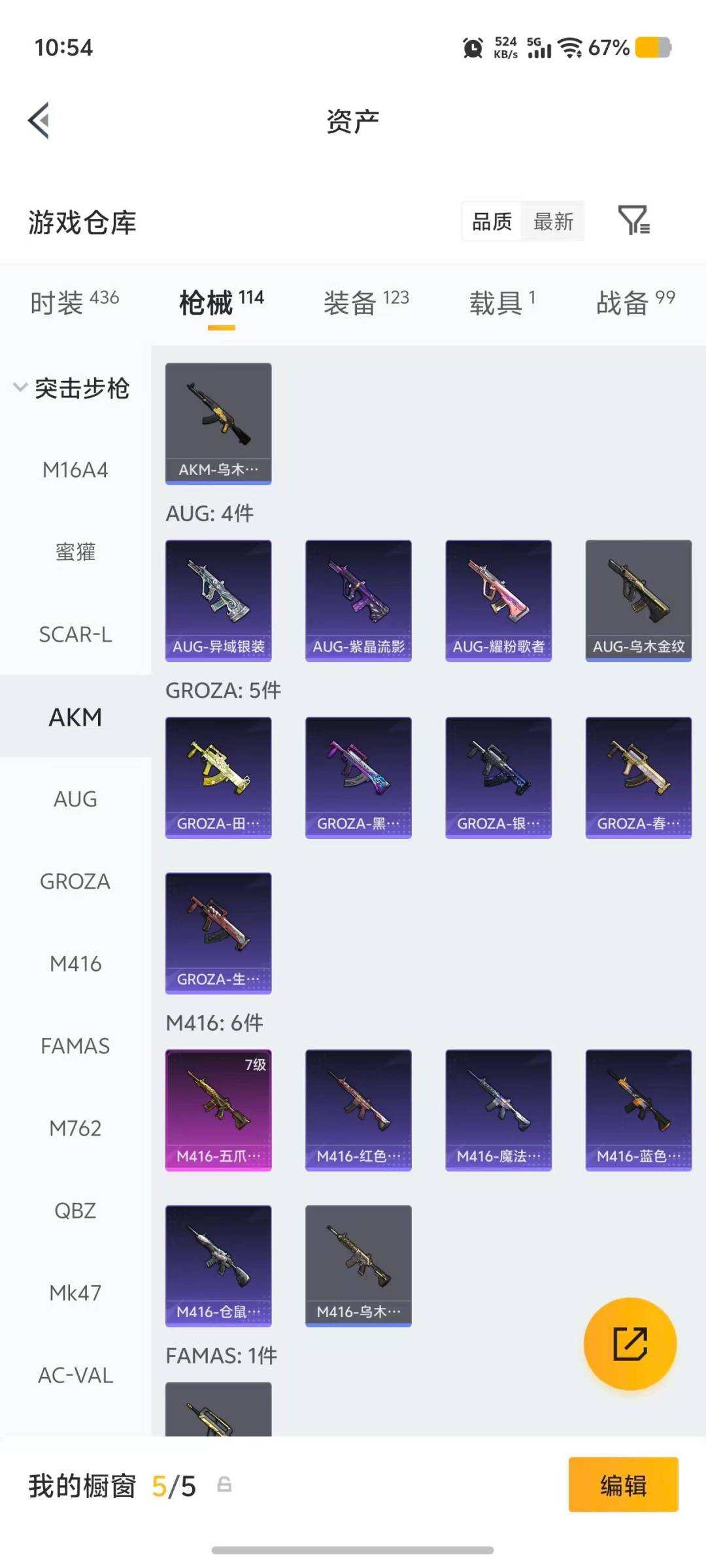Jump to GROZA in the side list

pyautogui.click(x=75, y=881)
